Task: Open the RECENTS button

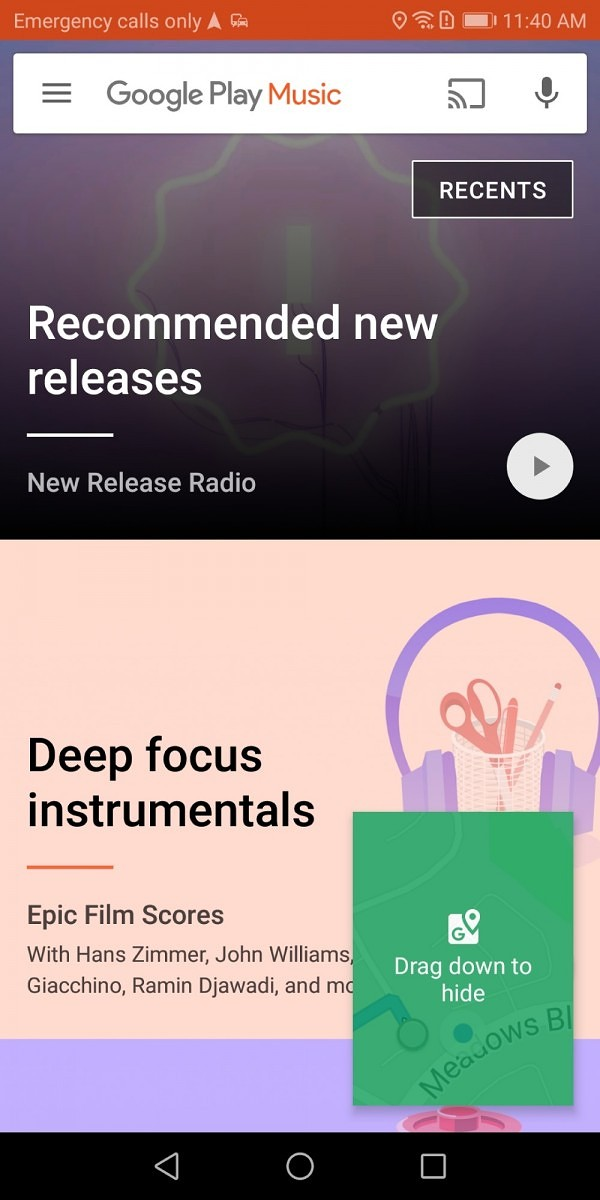Action: point(492,190)
